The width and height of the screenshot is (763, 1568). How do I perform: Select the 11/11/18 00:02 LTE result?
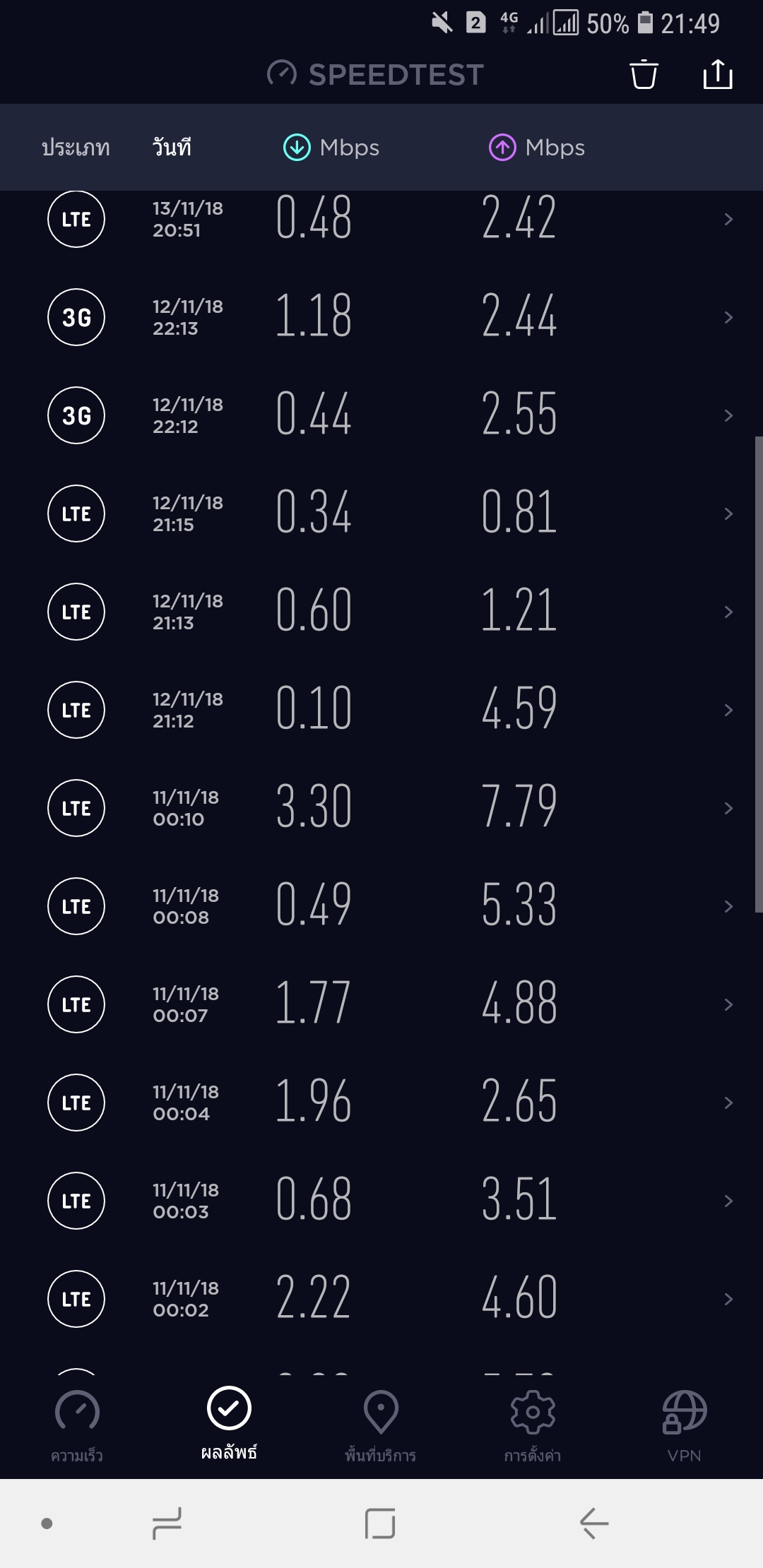click(x=381, y=1299)
